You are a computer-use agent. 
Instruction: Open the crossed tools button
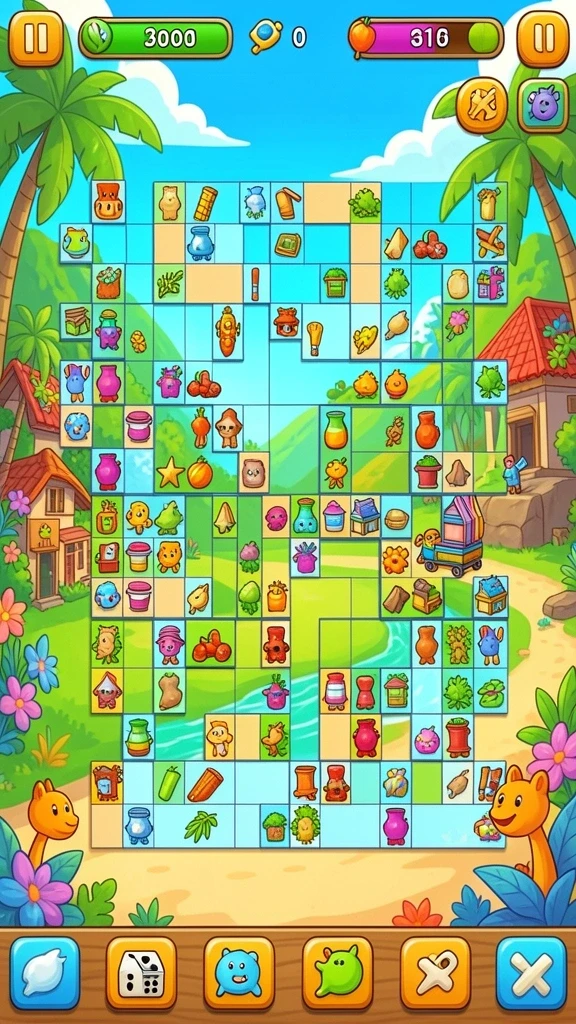[482, 105]
